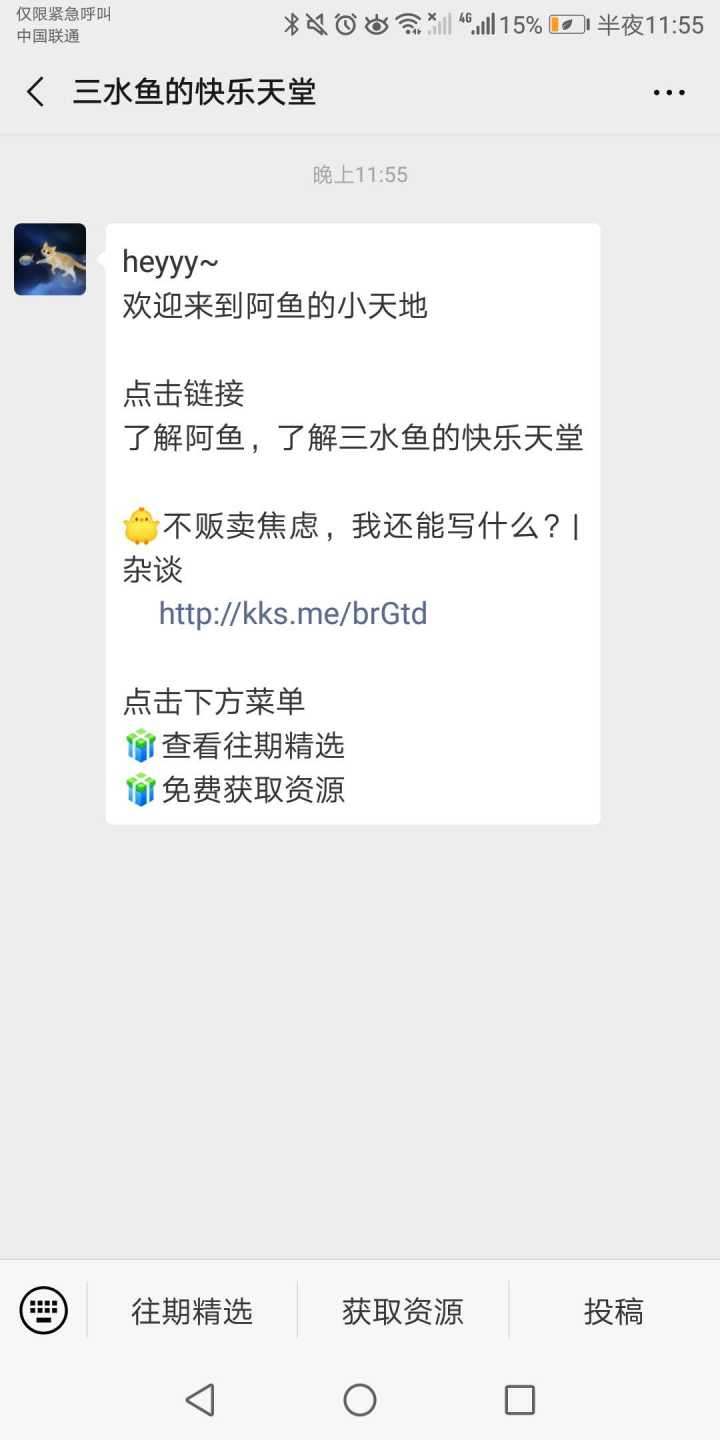Switch to keyboard input mode
This screenshot has width=720, height=1440.
[44, 1310]
